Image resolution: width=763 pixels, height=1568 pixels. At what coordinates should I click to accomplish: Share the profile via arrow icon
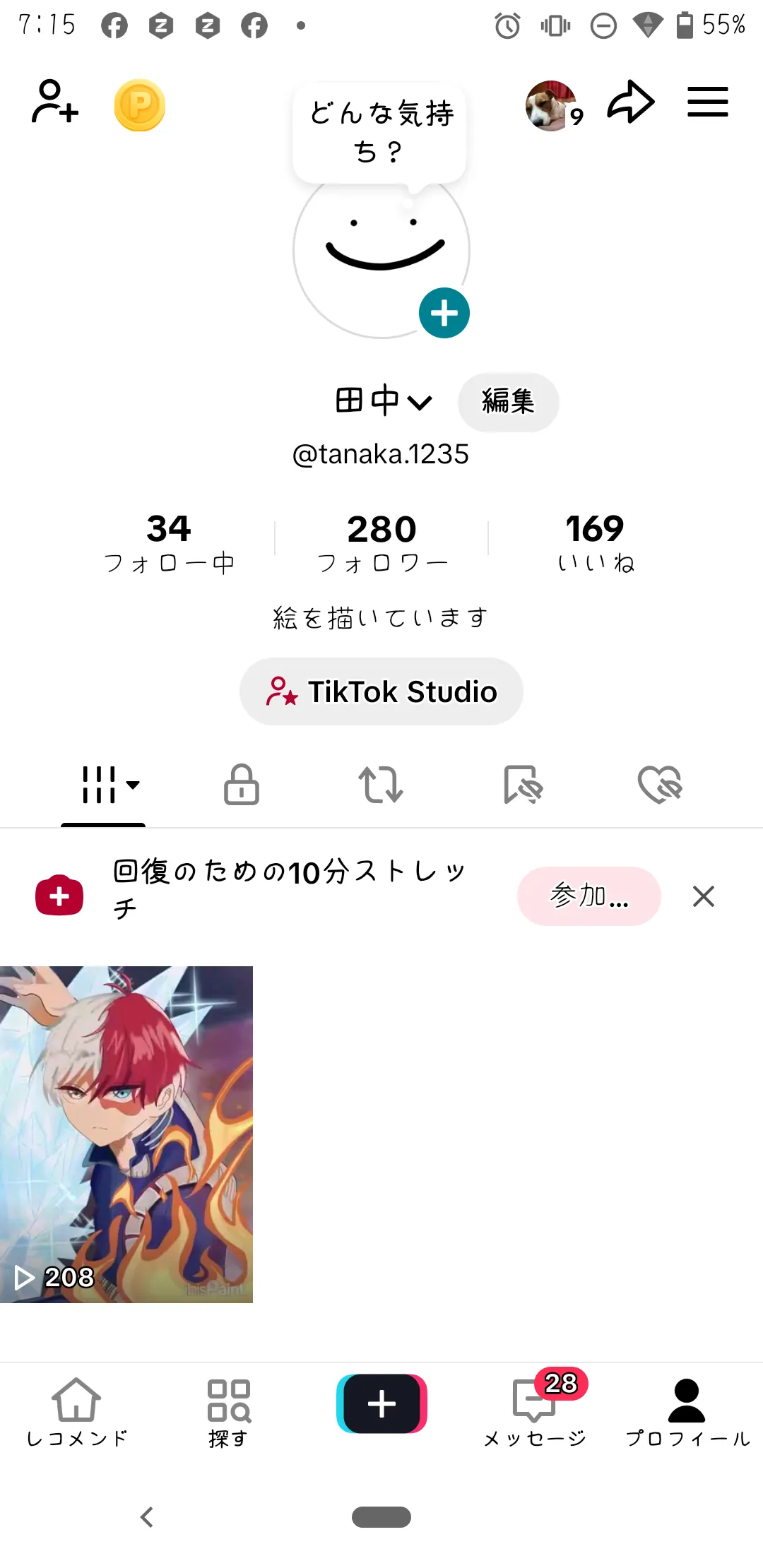(631, 102)
